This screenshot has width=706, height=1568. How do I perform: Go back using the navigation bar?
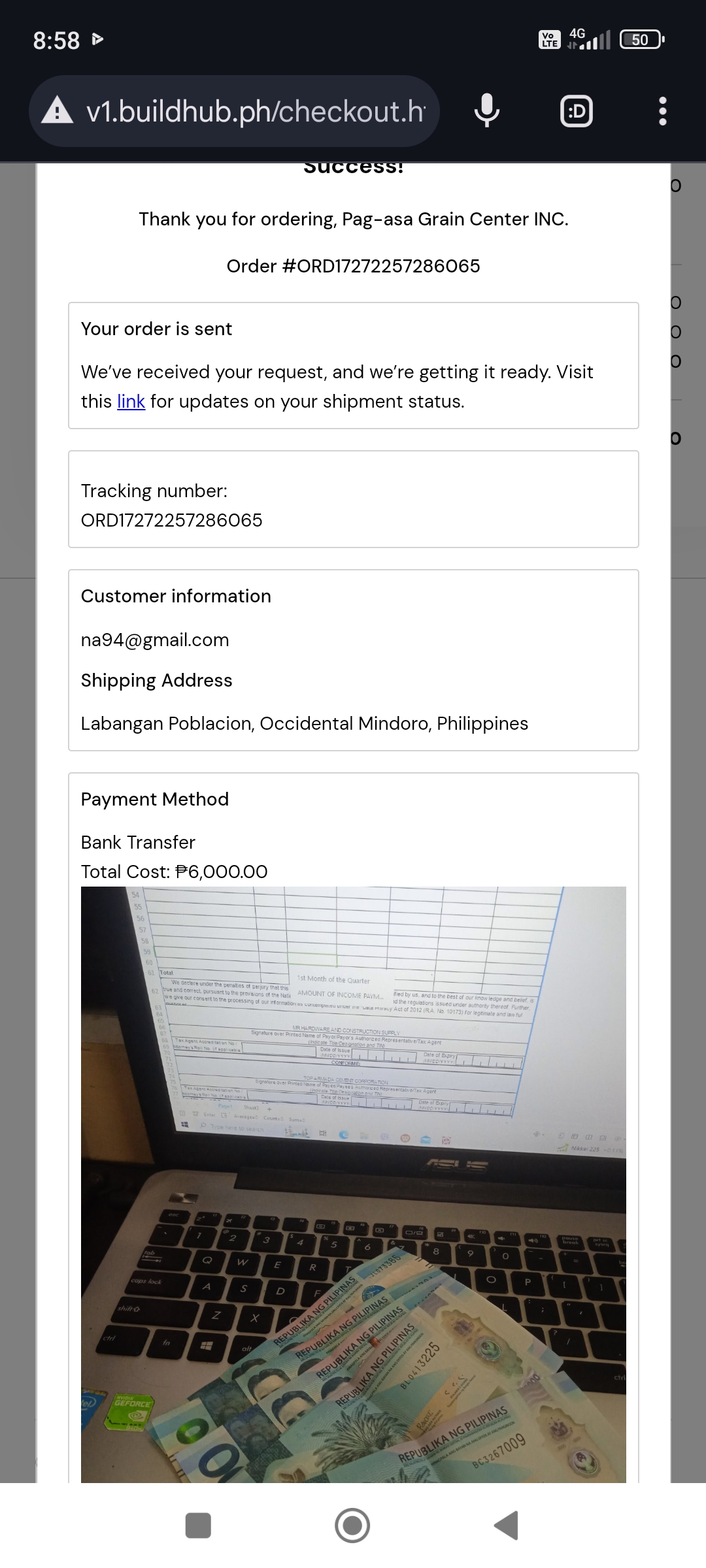tap(507, 1526)
